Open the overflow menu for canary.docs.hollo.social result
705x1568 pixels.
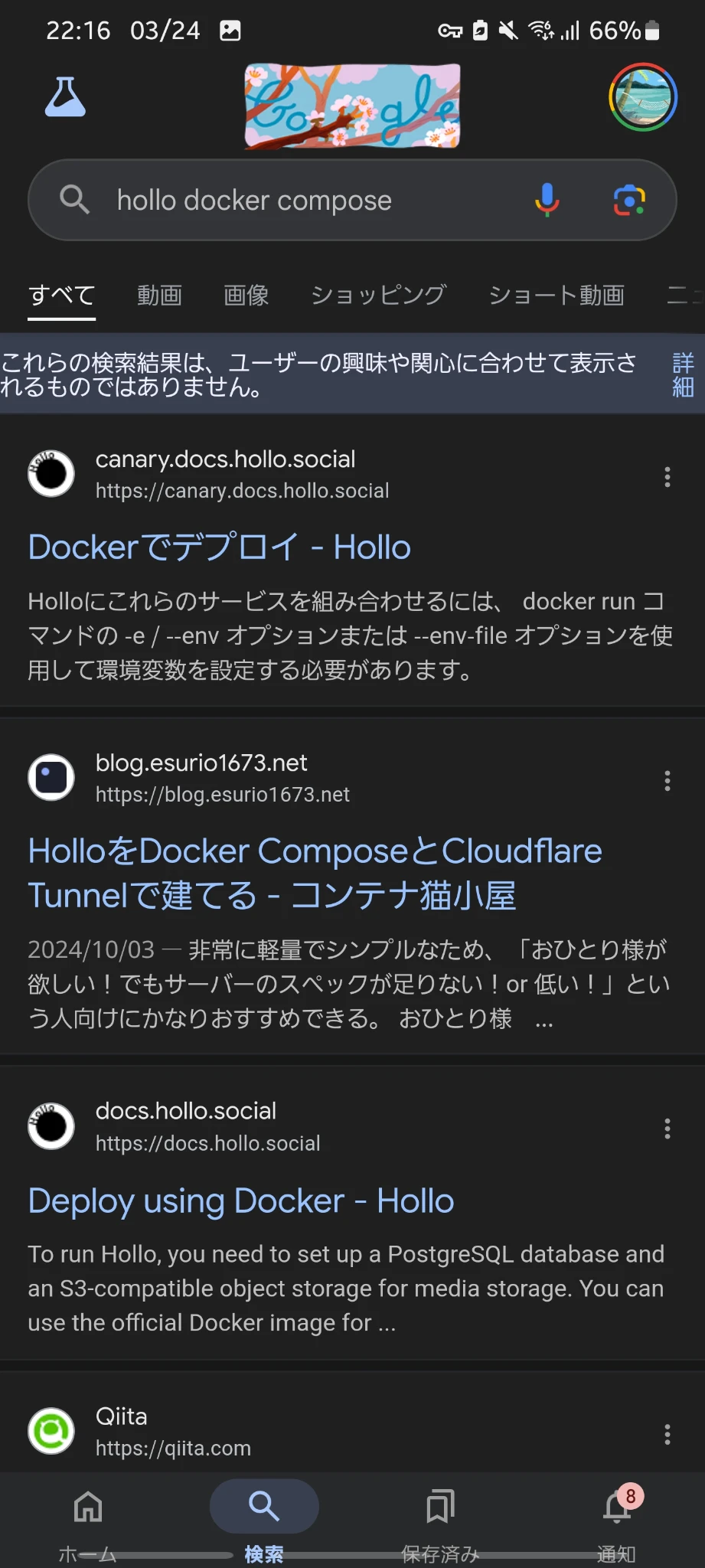pyautogui.click(x=667, y=477)
